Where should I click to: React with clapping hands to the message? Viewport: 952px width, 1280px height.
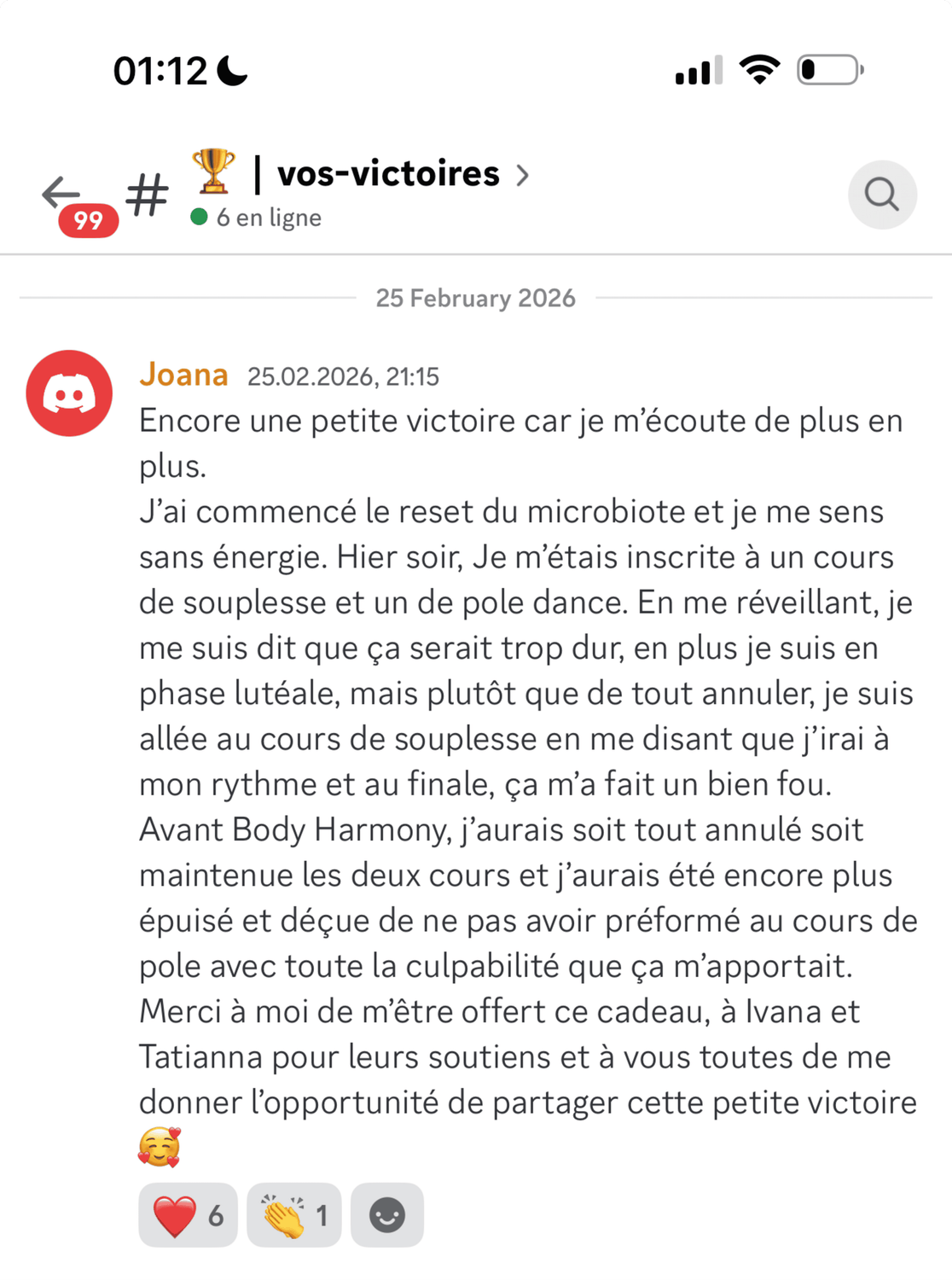coord(293,1215)
